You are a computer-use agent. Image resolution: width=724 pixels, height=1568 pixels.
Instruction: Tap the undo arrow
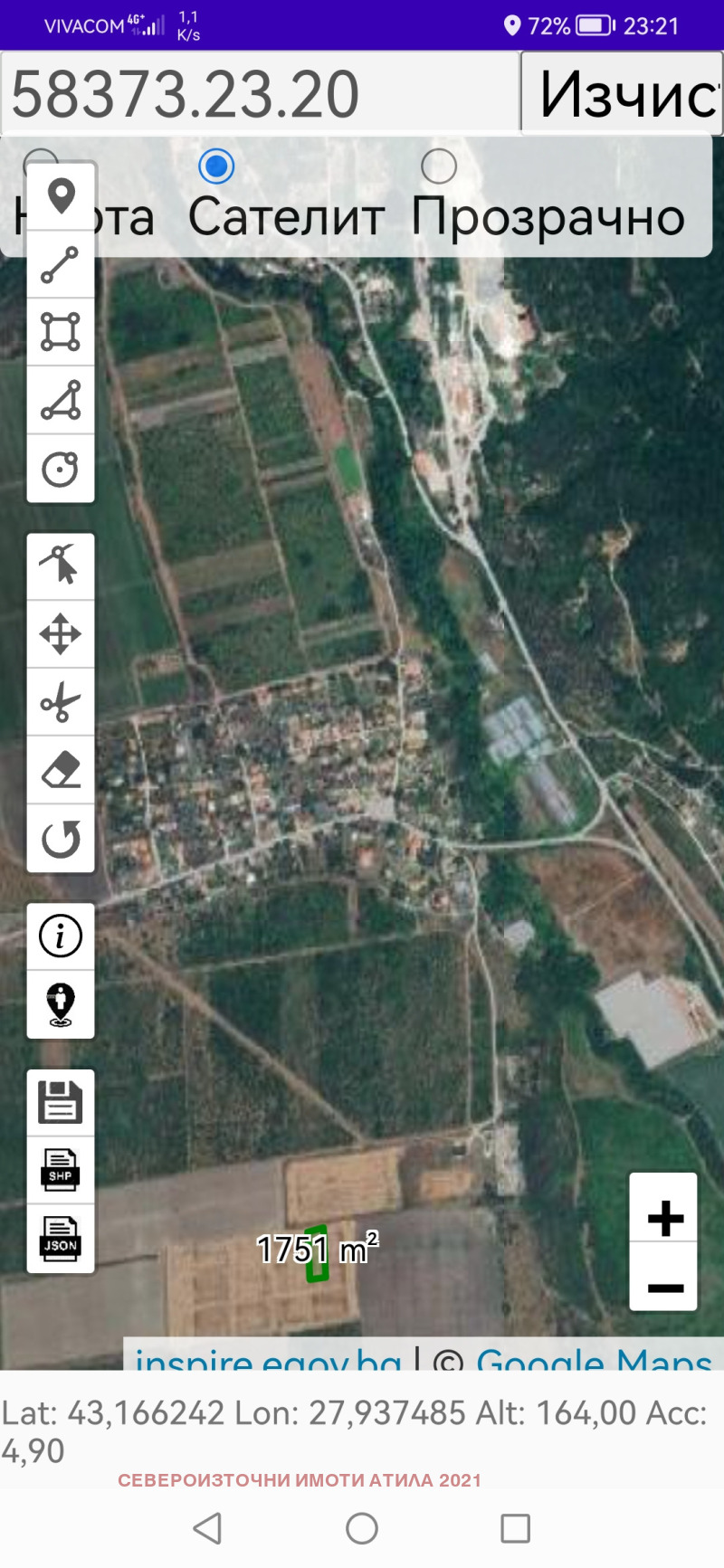click(x=61, y=839)
